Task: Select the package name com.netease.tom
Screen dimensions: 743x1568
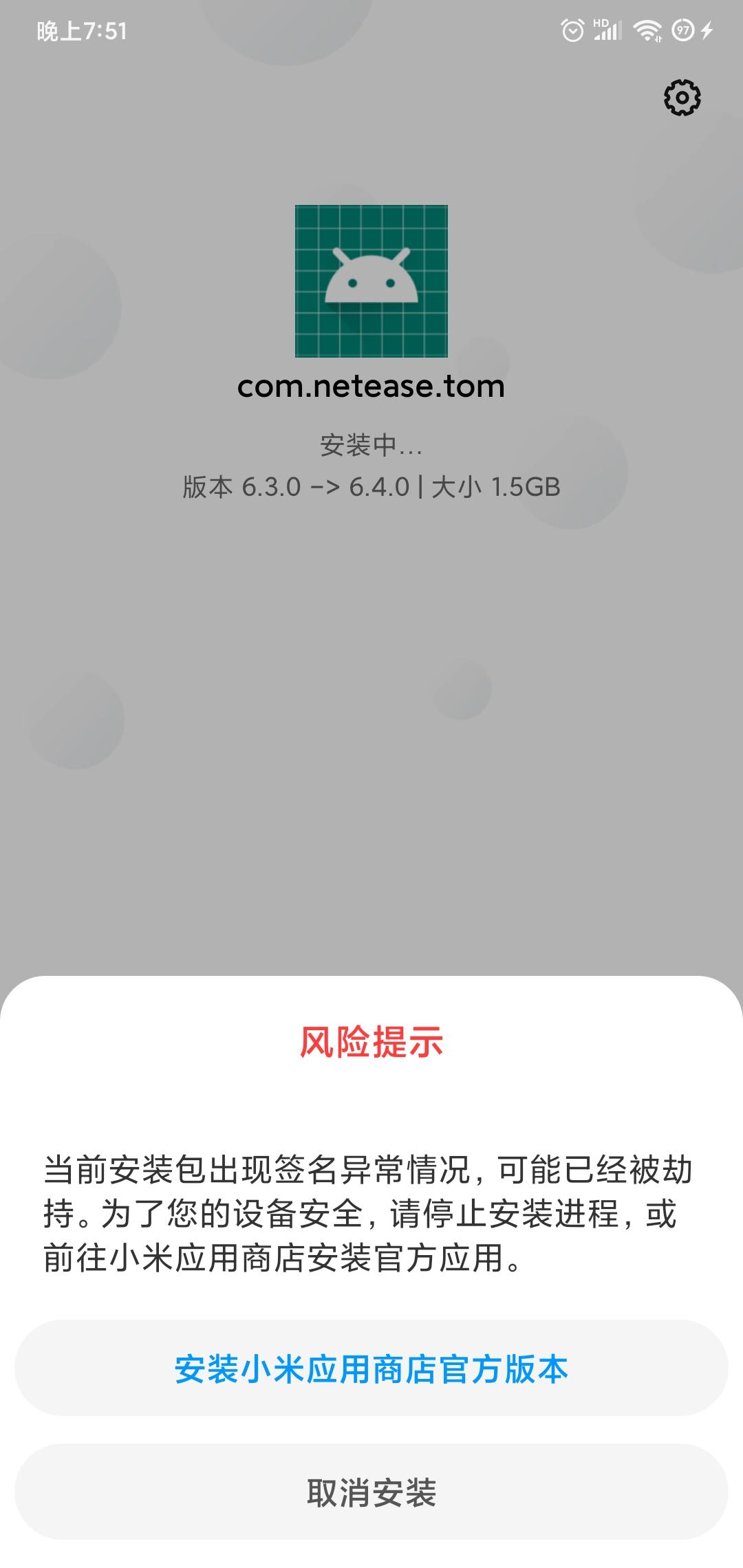Action: pos(371,387)
